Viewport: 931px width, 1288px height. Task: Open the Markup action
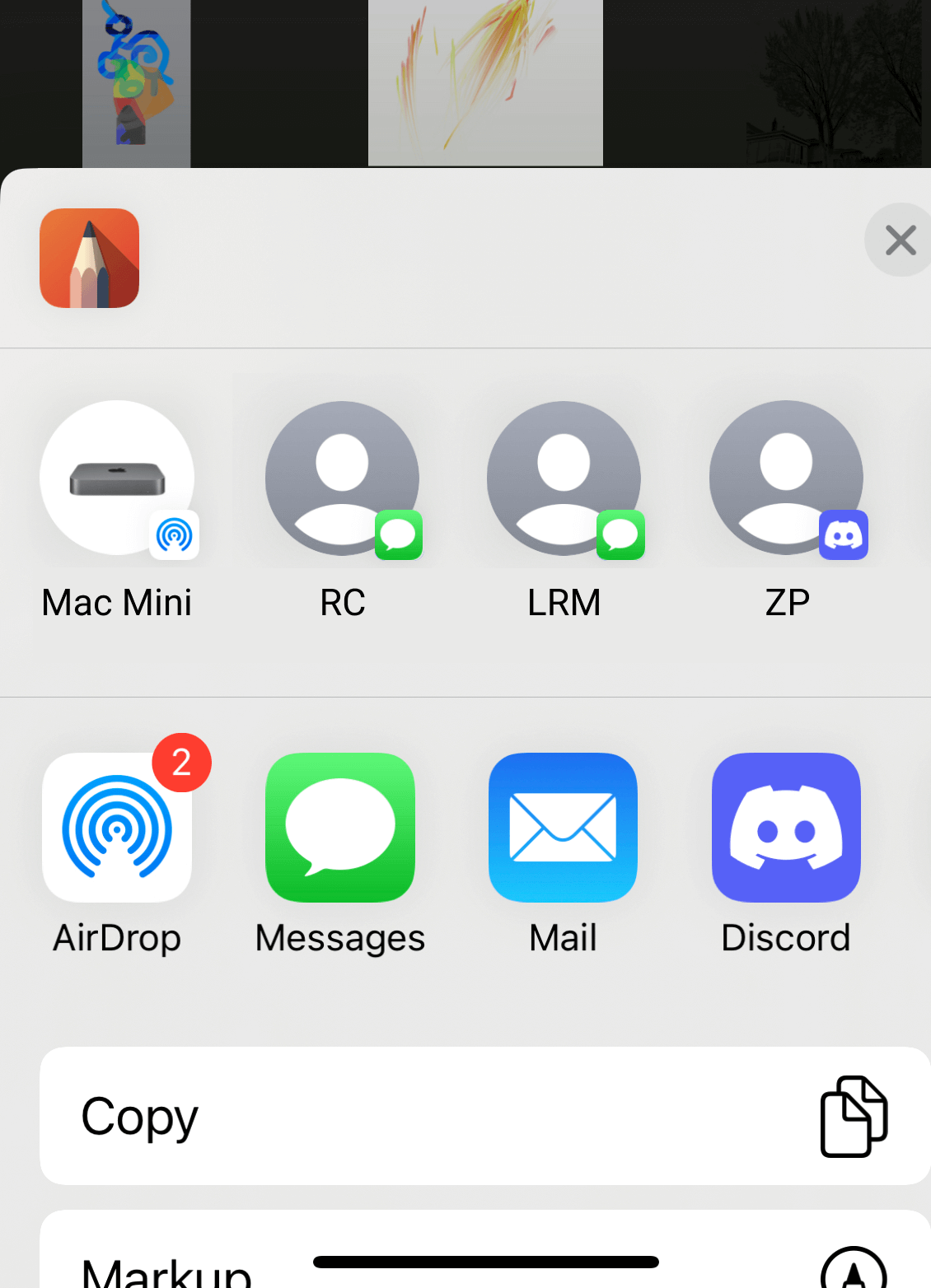(484, 1260)
